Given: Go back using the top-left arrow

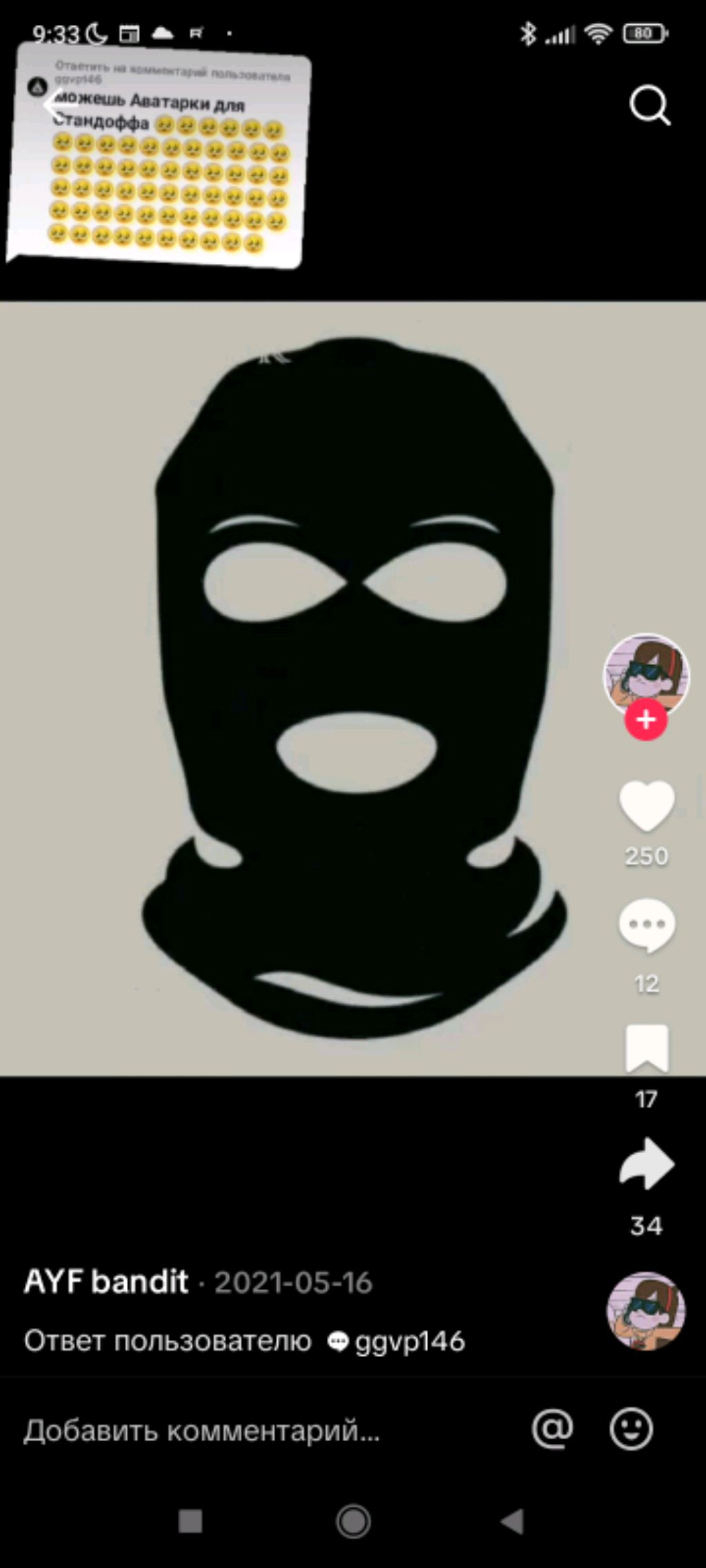Looking at the screenshot, I should point(59,105).
